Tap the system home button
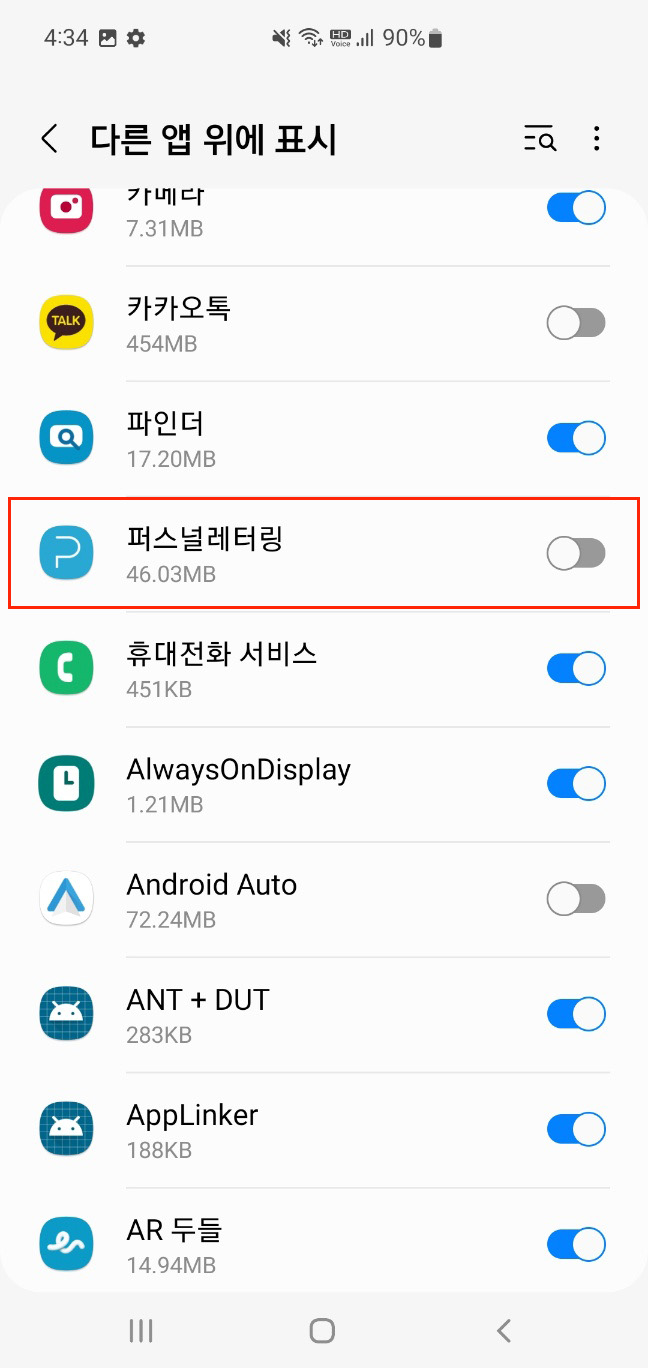Screen dimensions: 648x1368 tap(322, 1330)
